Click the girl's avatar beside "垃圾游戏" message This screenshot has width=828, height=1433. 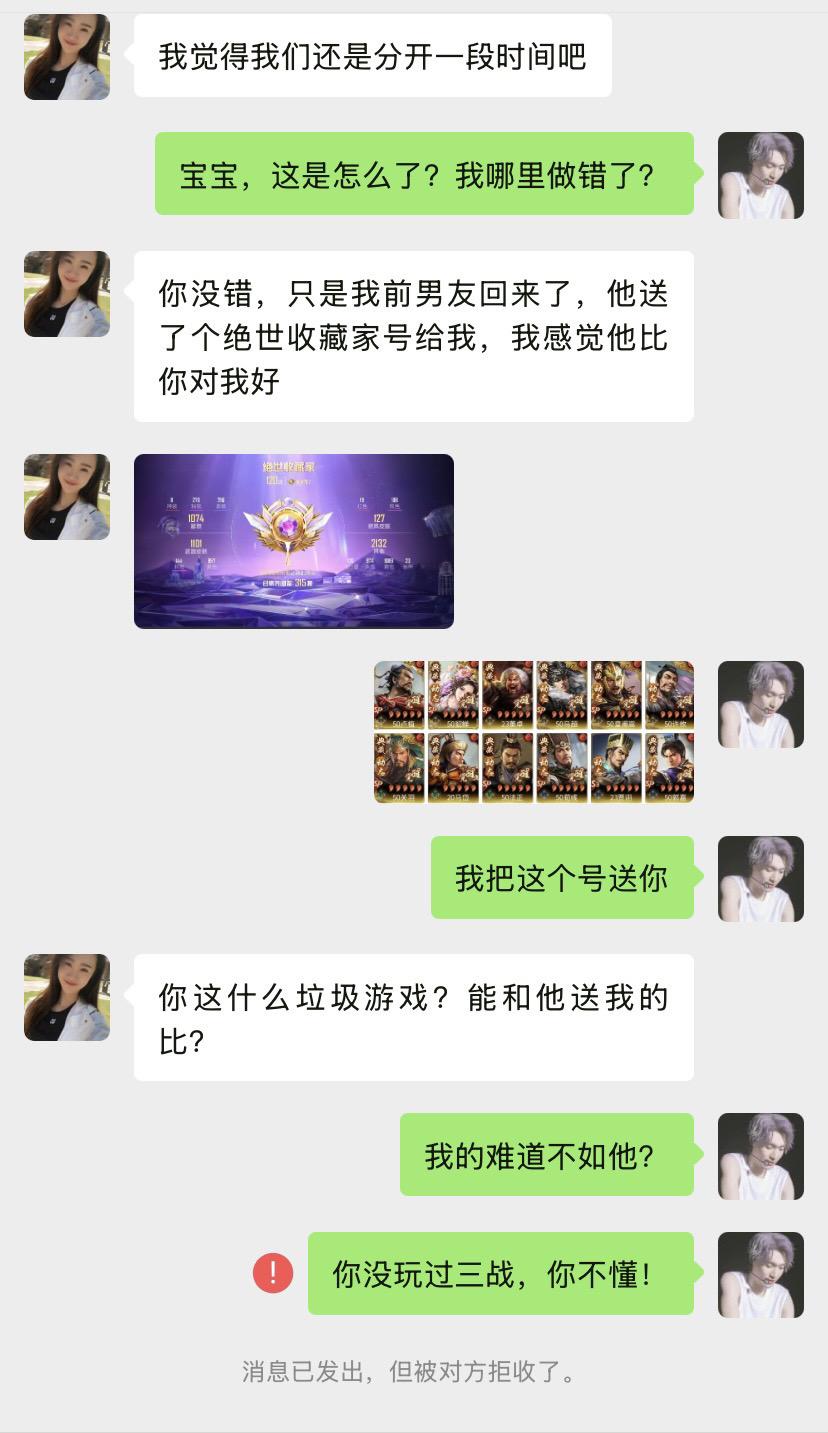(x=66, y=996)
